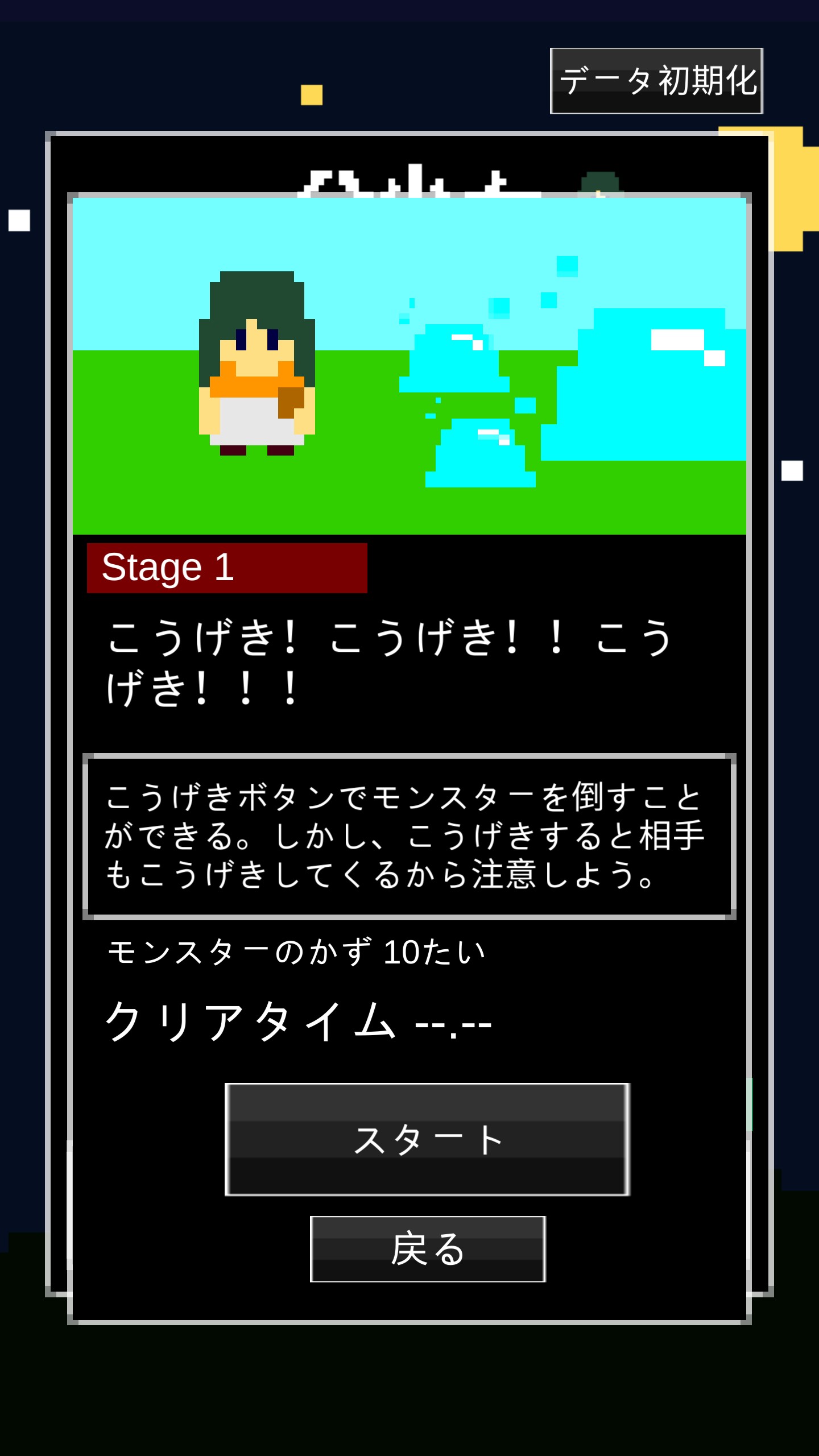Reset save data with データ初期化
819x1456 pixels.
coord(656,81)
